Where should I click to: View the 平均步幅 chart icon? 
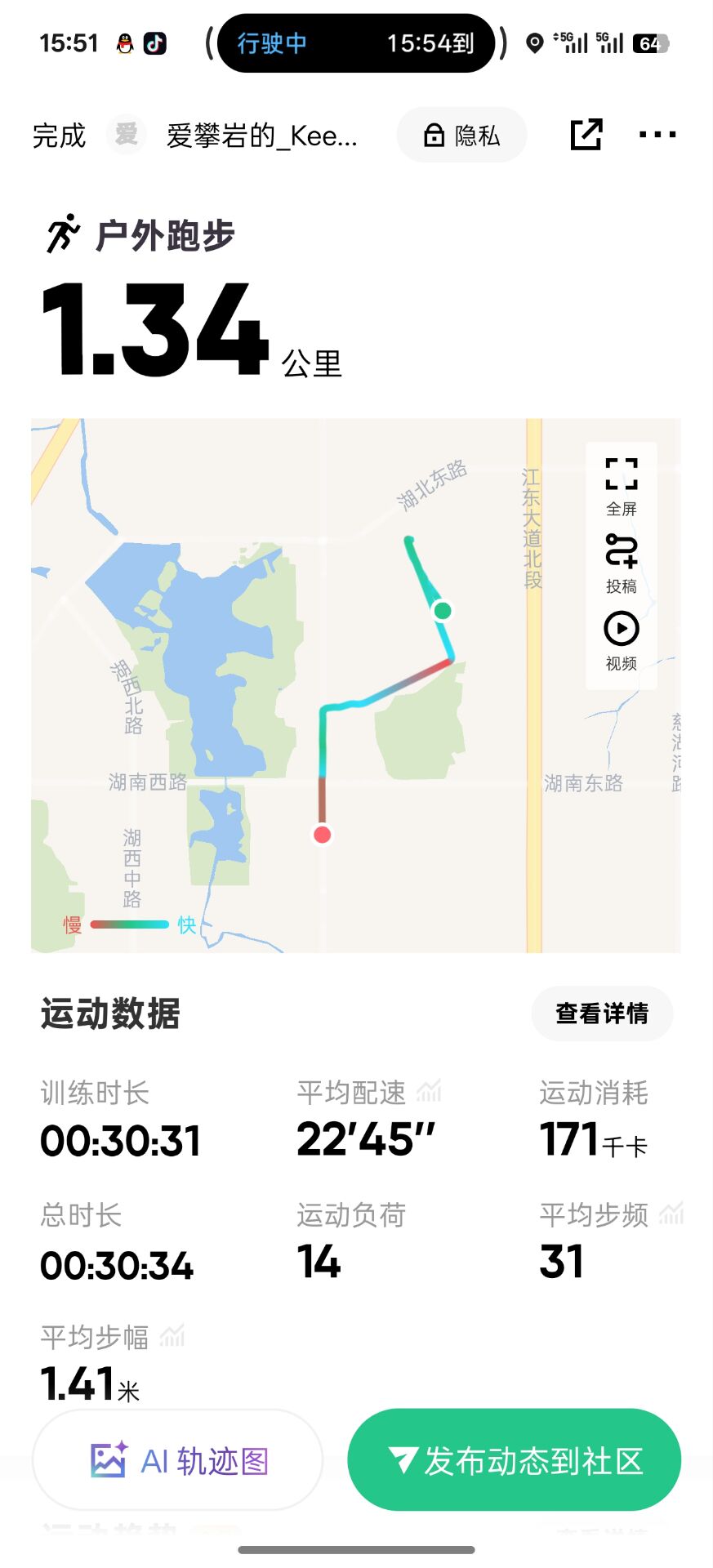click(172, 1336)
